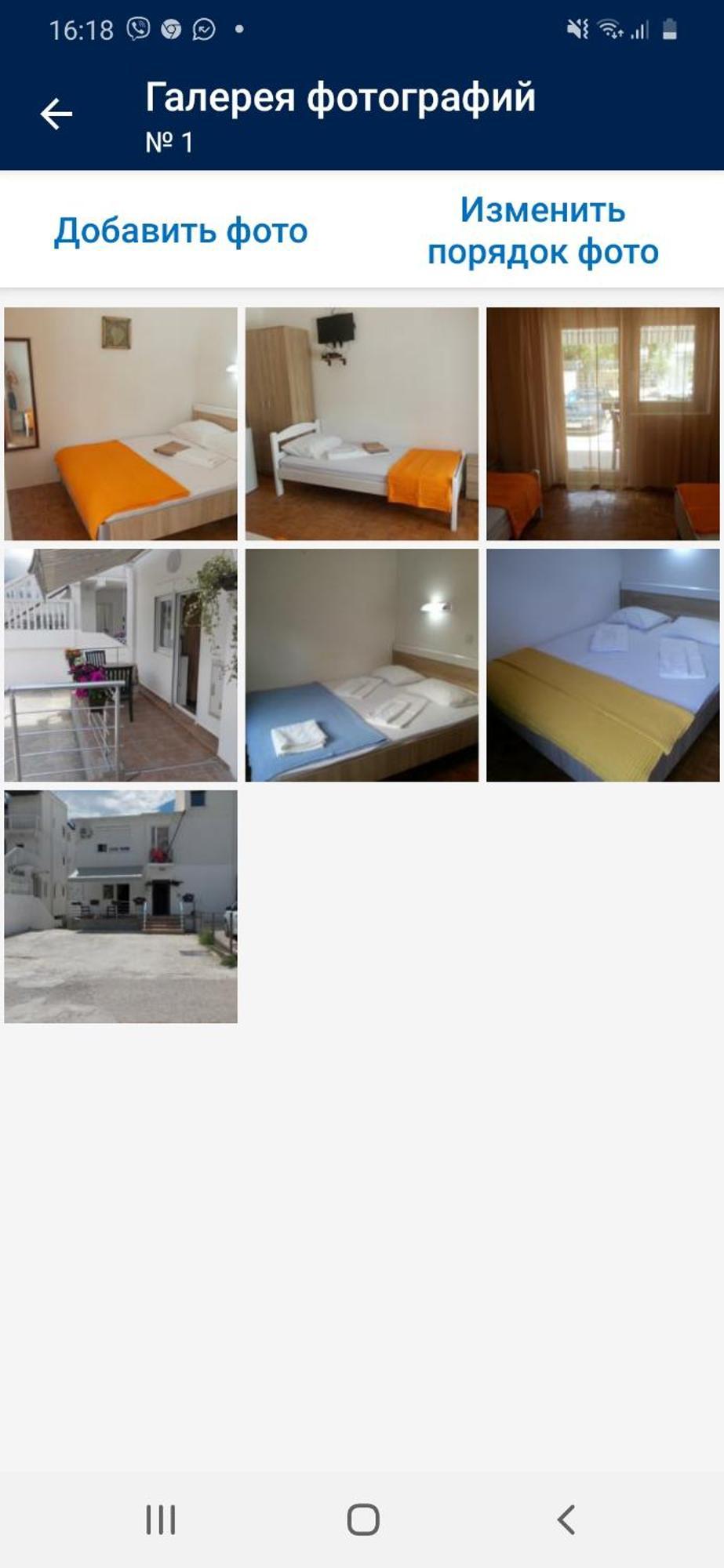Open photo of single bed with wardrobe and TV
This screenshot has width=724, height=1568.
[x=362, y=423]
